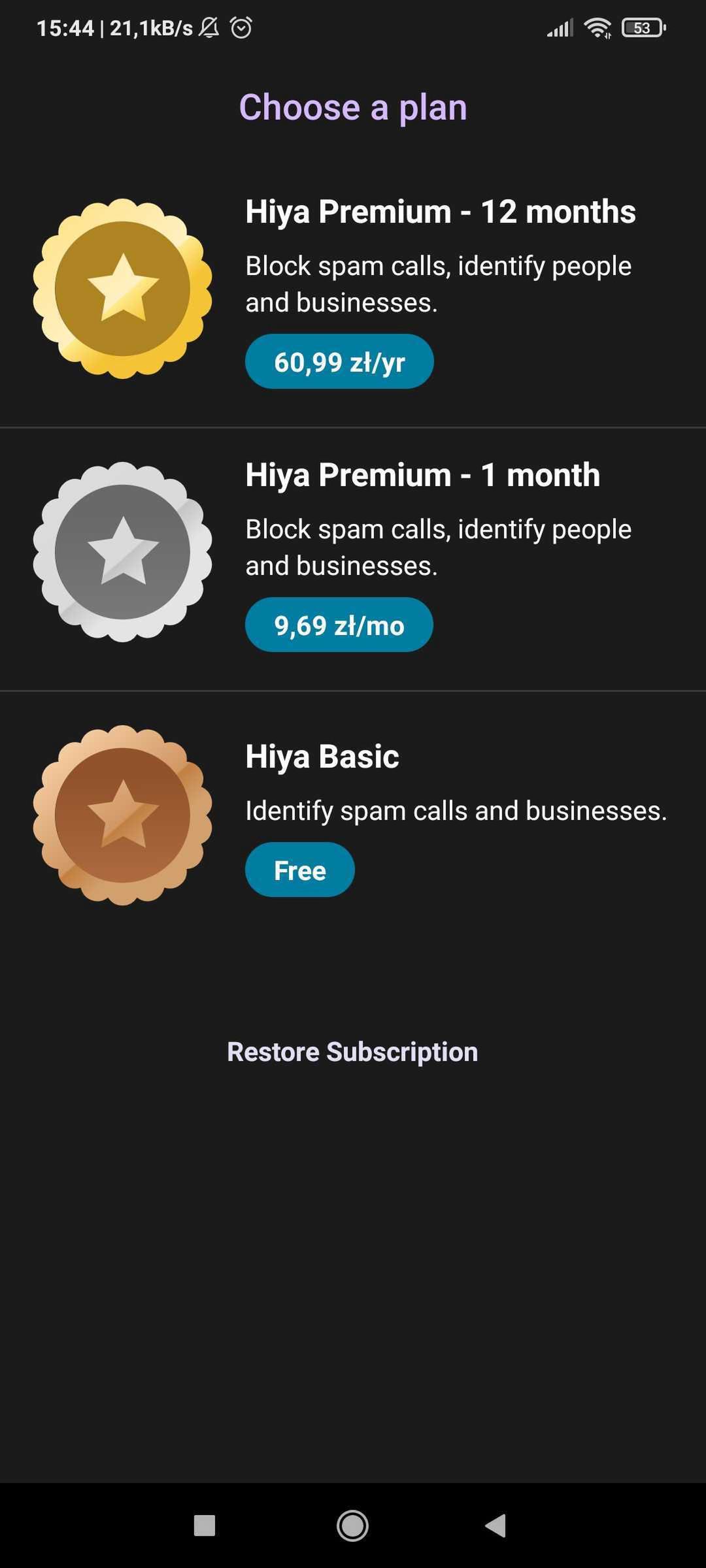
Task: Tap Restore Subscription
Action: tap(352, 1052)
